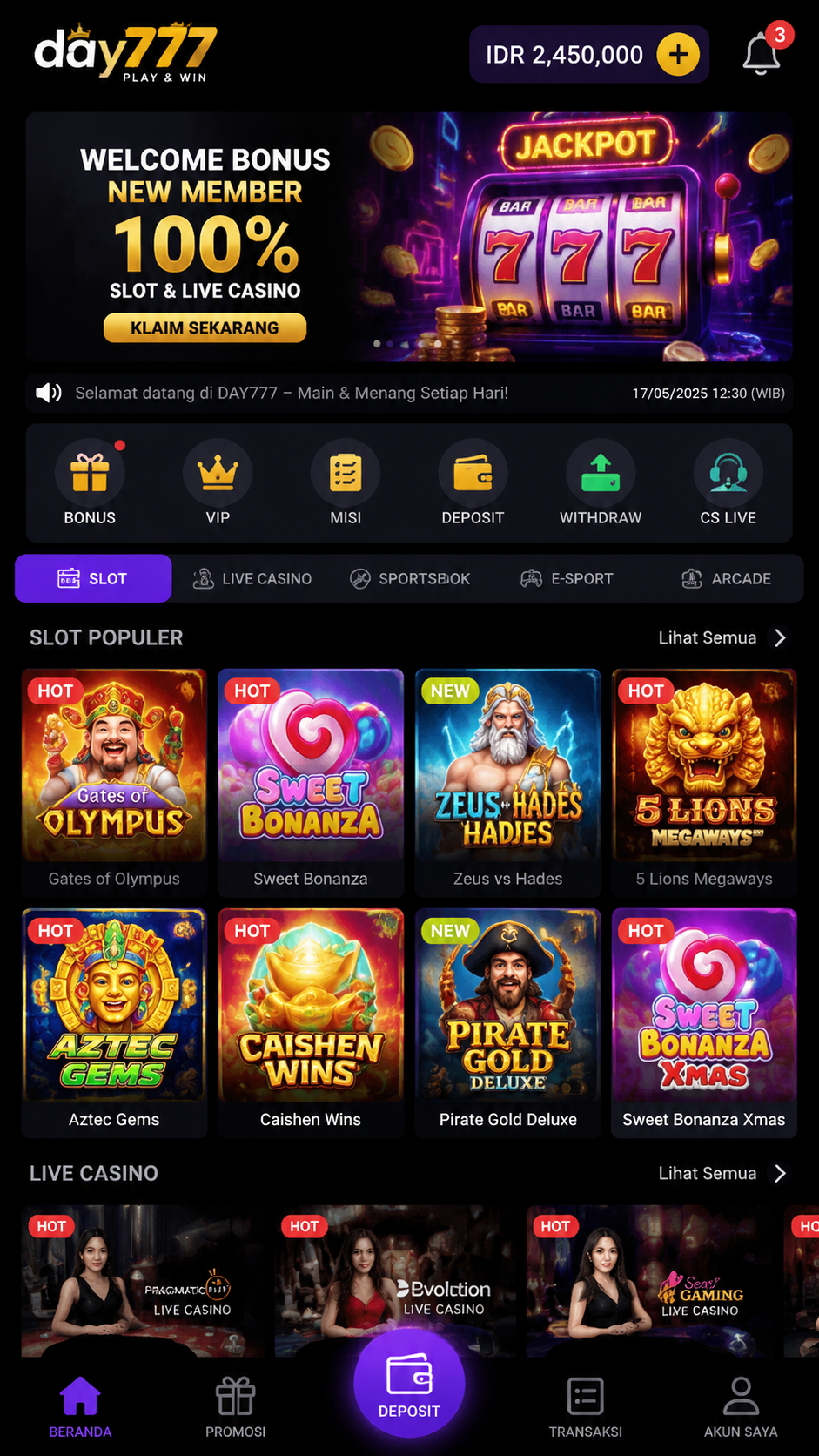Screen dimensions: 819x1456
Task: Go to the Akun Saya tab
Action: [x=741, y=1406]
